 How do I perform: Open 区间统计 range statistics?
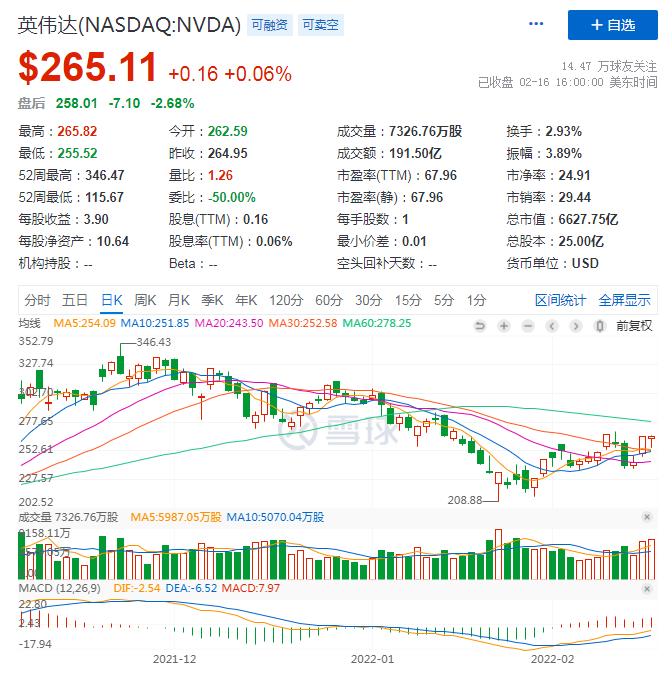pyautogui.click(x=560, y=300)
